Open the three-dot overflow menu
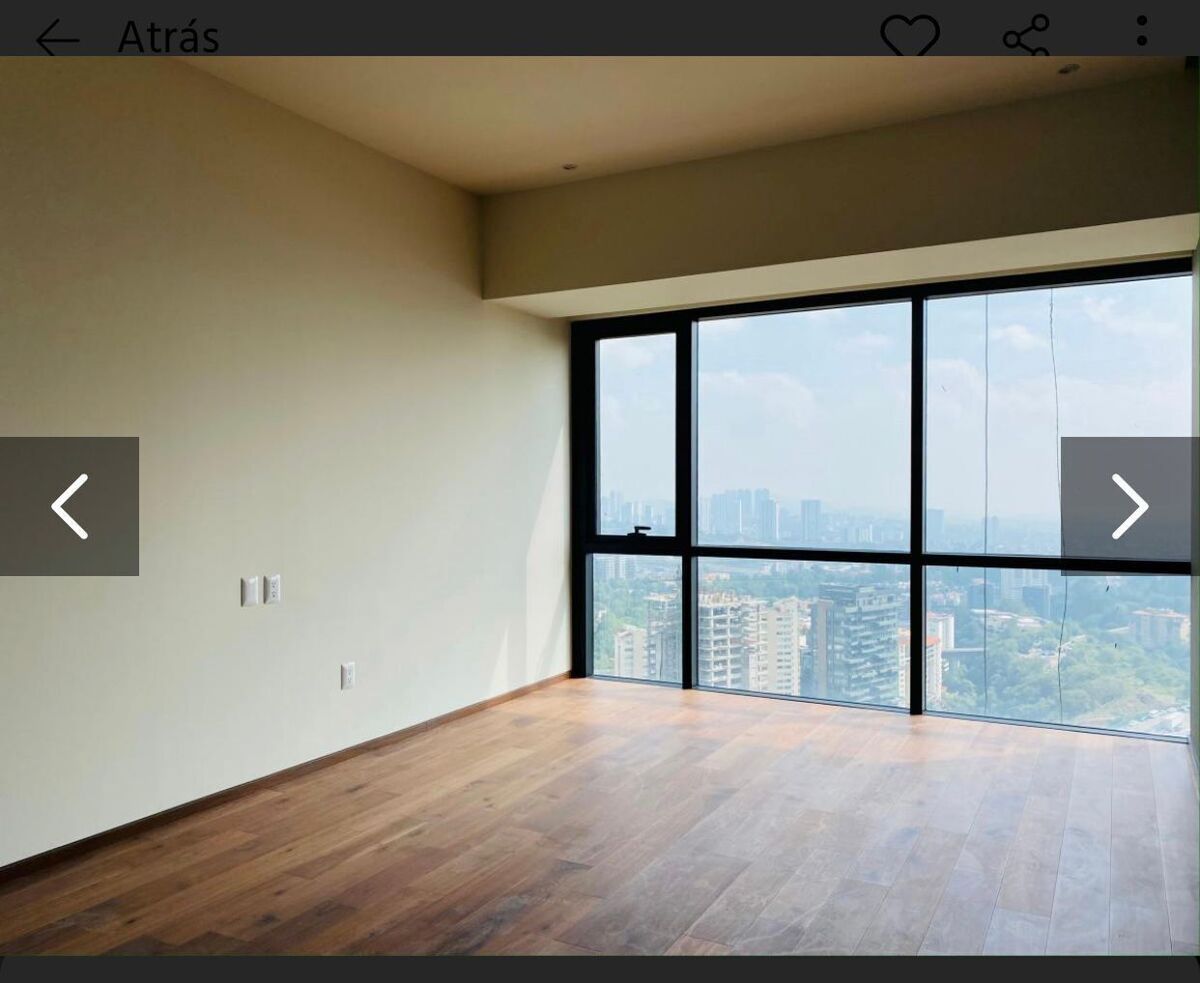 point(1141,30)
